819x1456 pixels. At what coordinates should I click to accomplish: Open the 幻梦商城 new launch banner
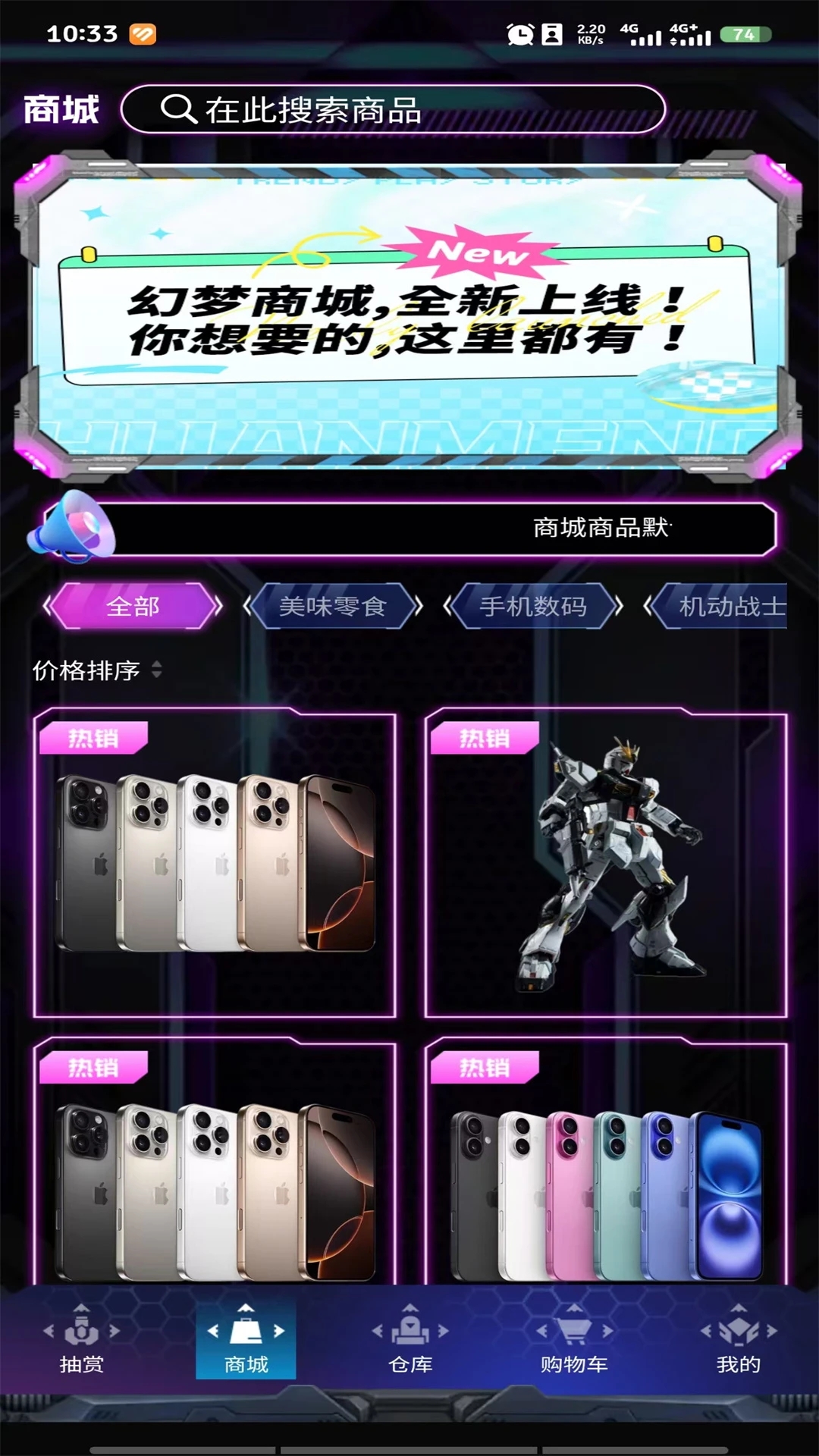[408, 317]
